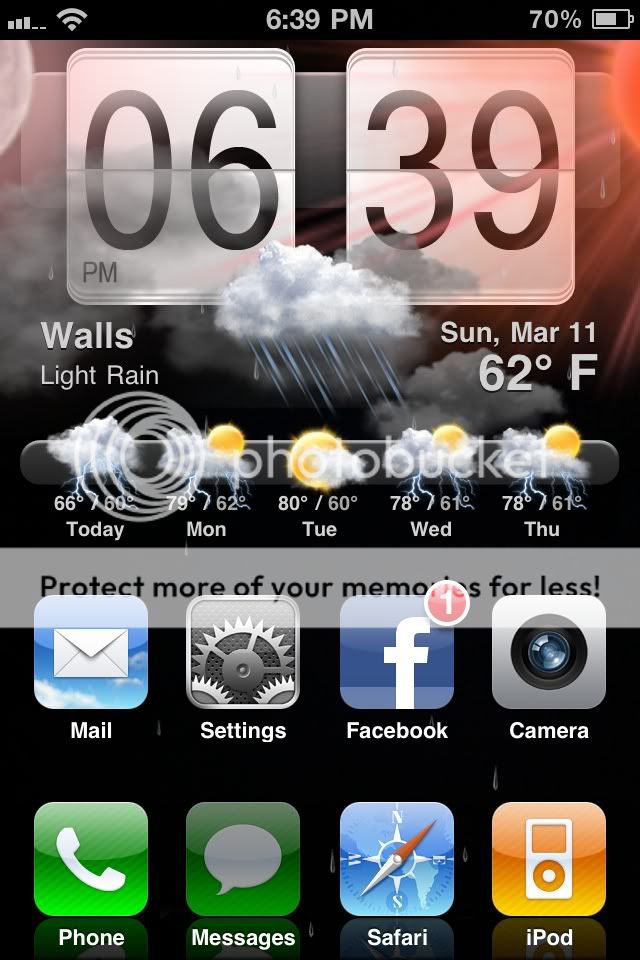Launch the Settings app
Screen dimensions: 640x960
click(243, 653)
